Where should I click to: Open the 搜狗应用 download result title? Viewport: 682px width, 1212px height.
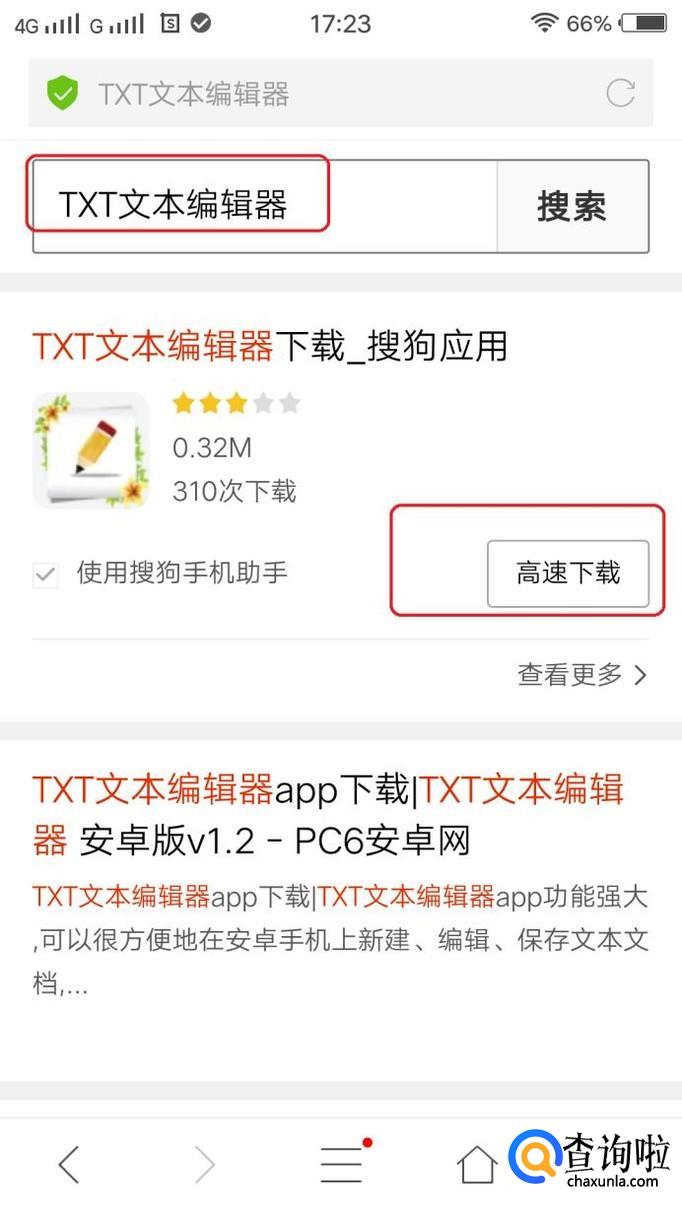[x=270, y=347]
